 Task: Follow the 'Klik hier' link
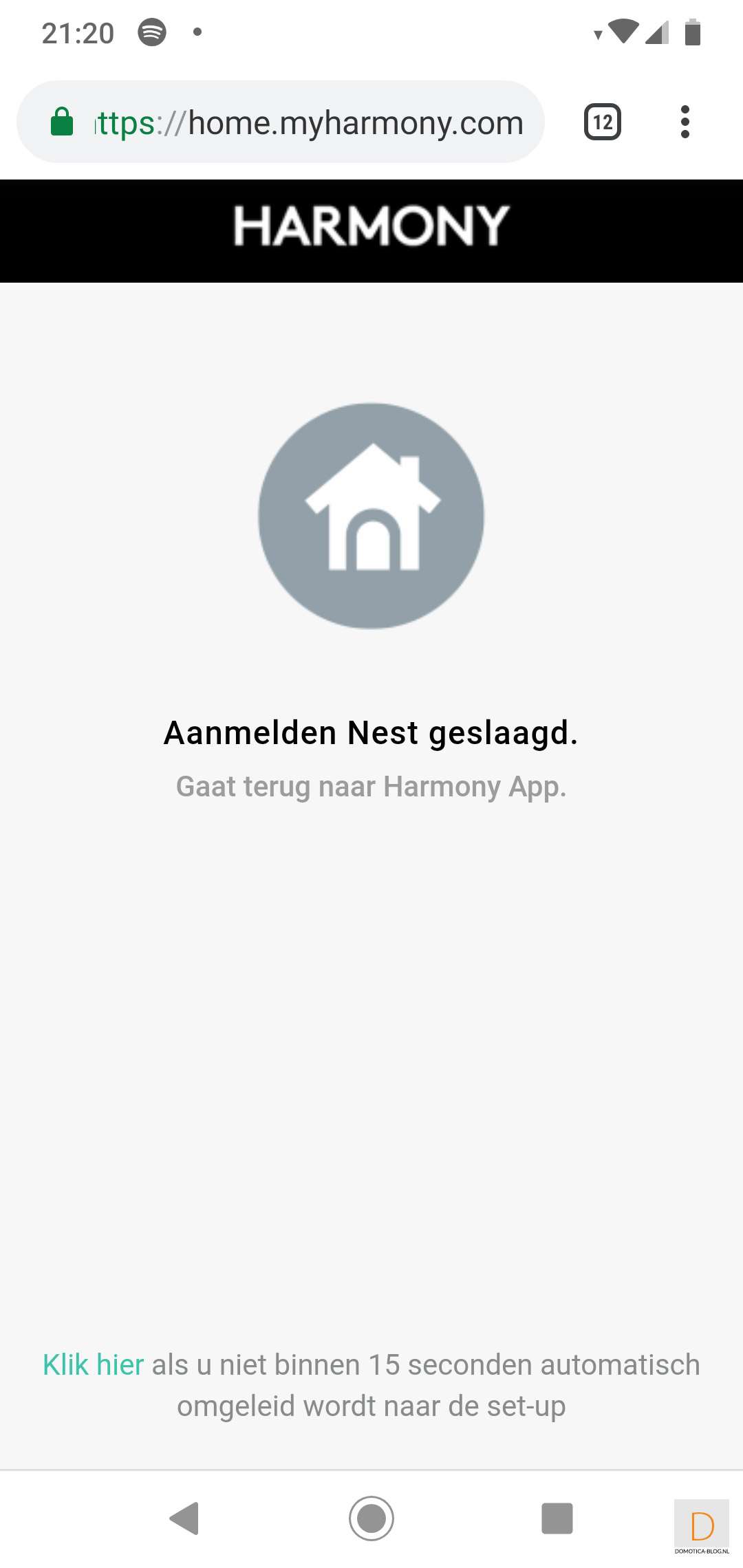coord(93,1364)
